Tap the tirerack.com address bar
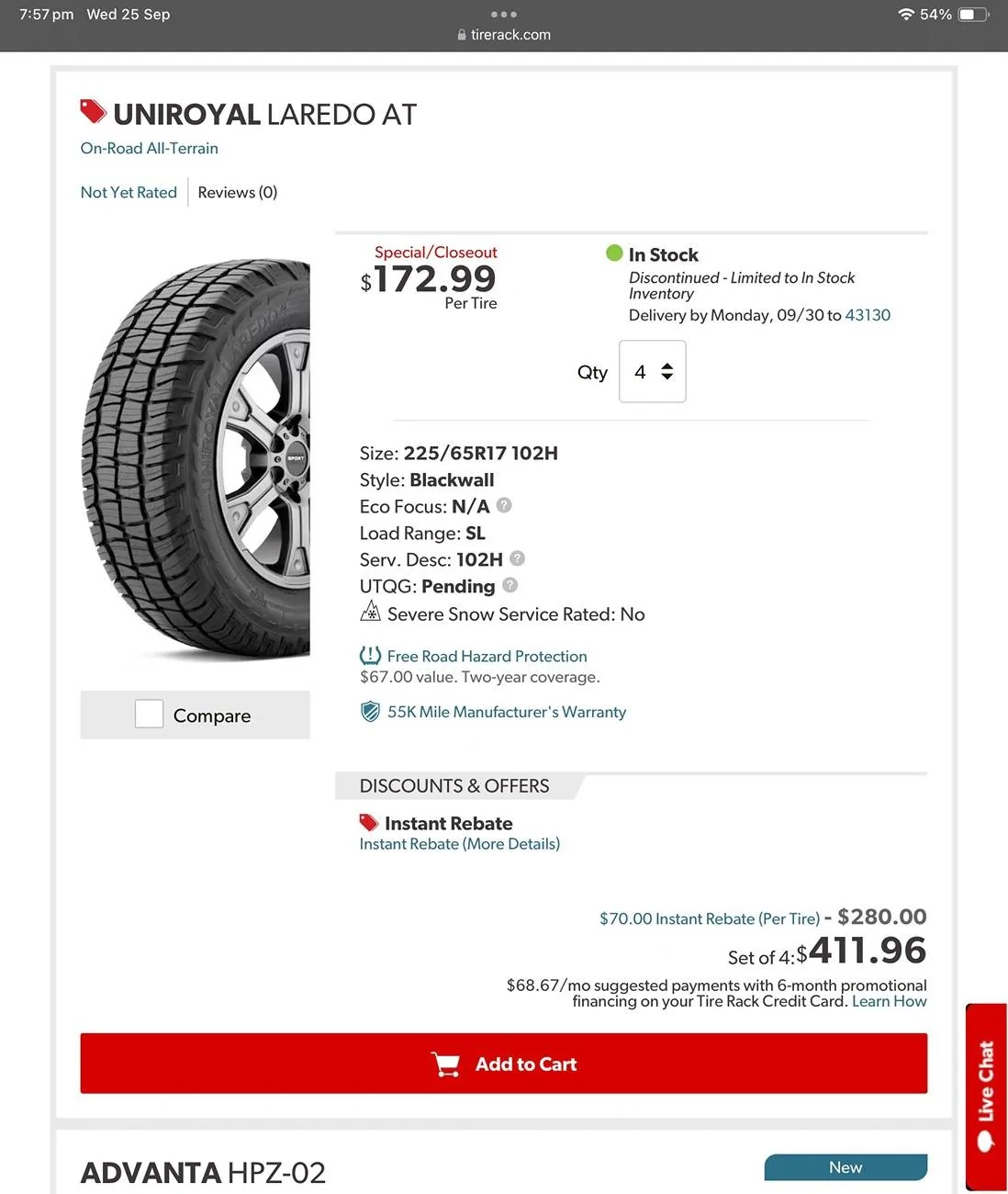 (504, 35)
